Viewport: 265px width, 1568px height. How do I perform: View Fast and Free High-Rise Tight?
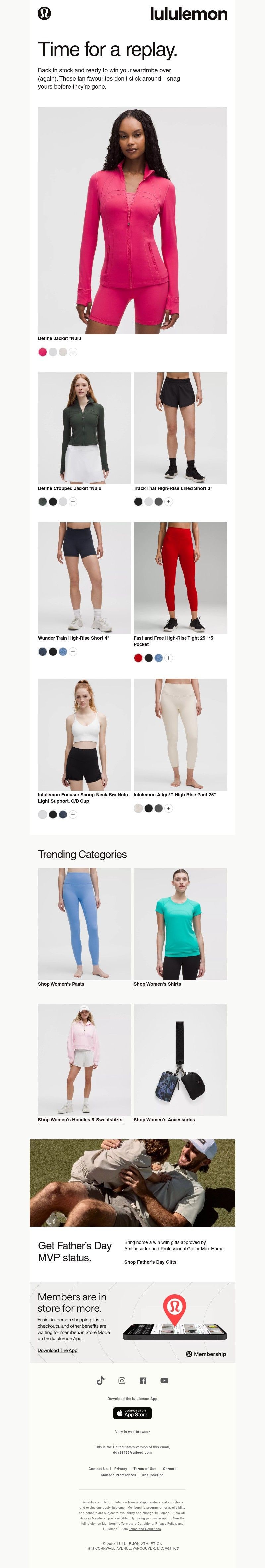tap(180, 578)
